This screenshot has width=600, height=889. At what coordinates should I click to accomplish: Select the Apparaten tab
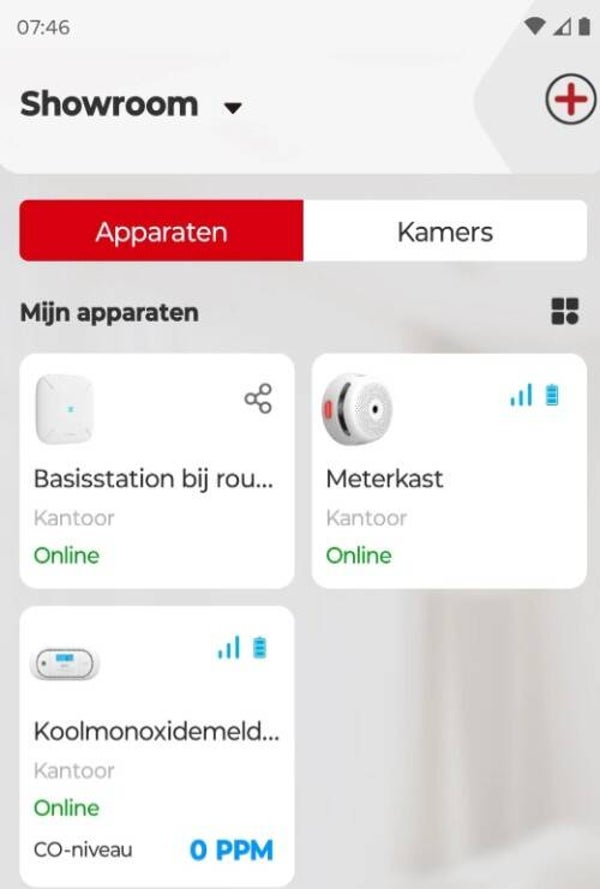coord(161,232)
